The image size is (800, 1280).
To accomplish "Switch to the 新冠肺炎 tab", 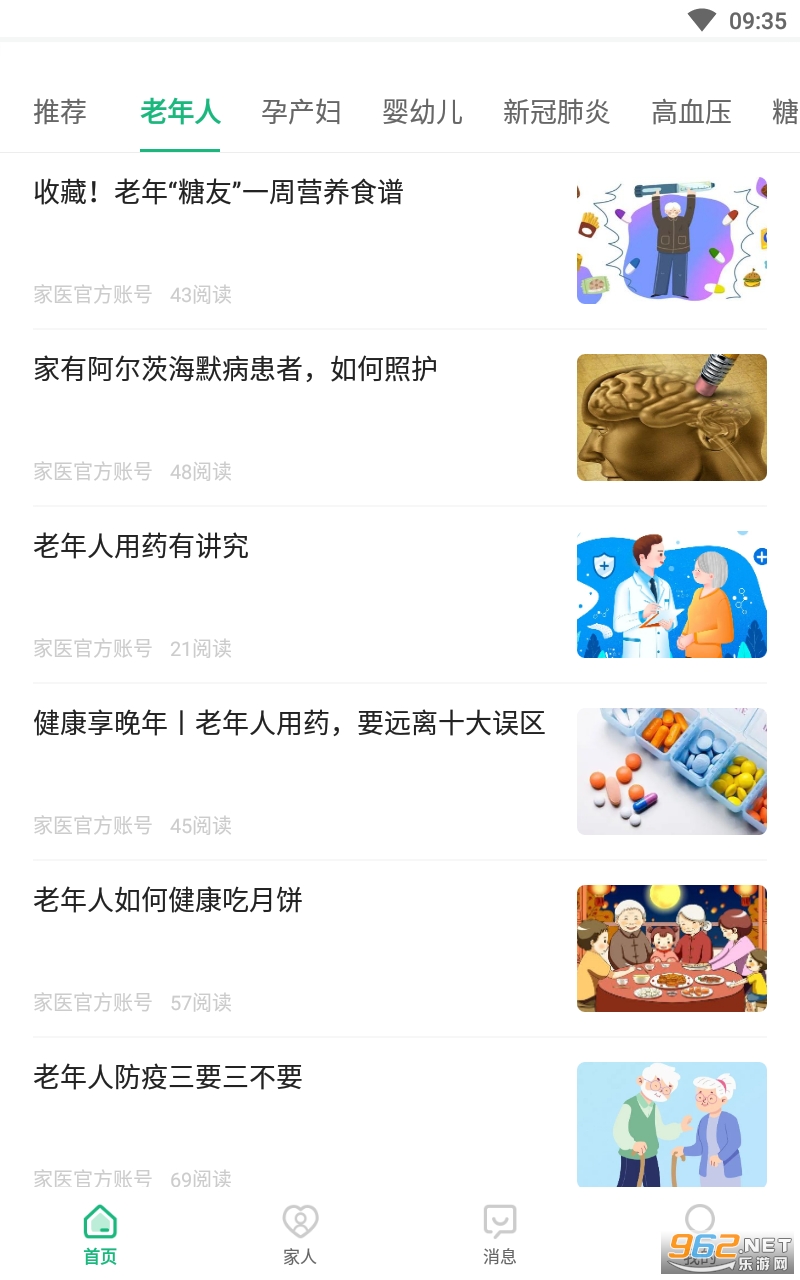I will 556,112.
